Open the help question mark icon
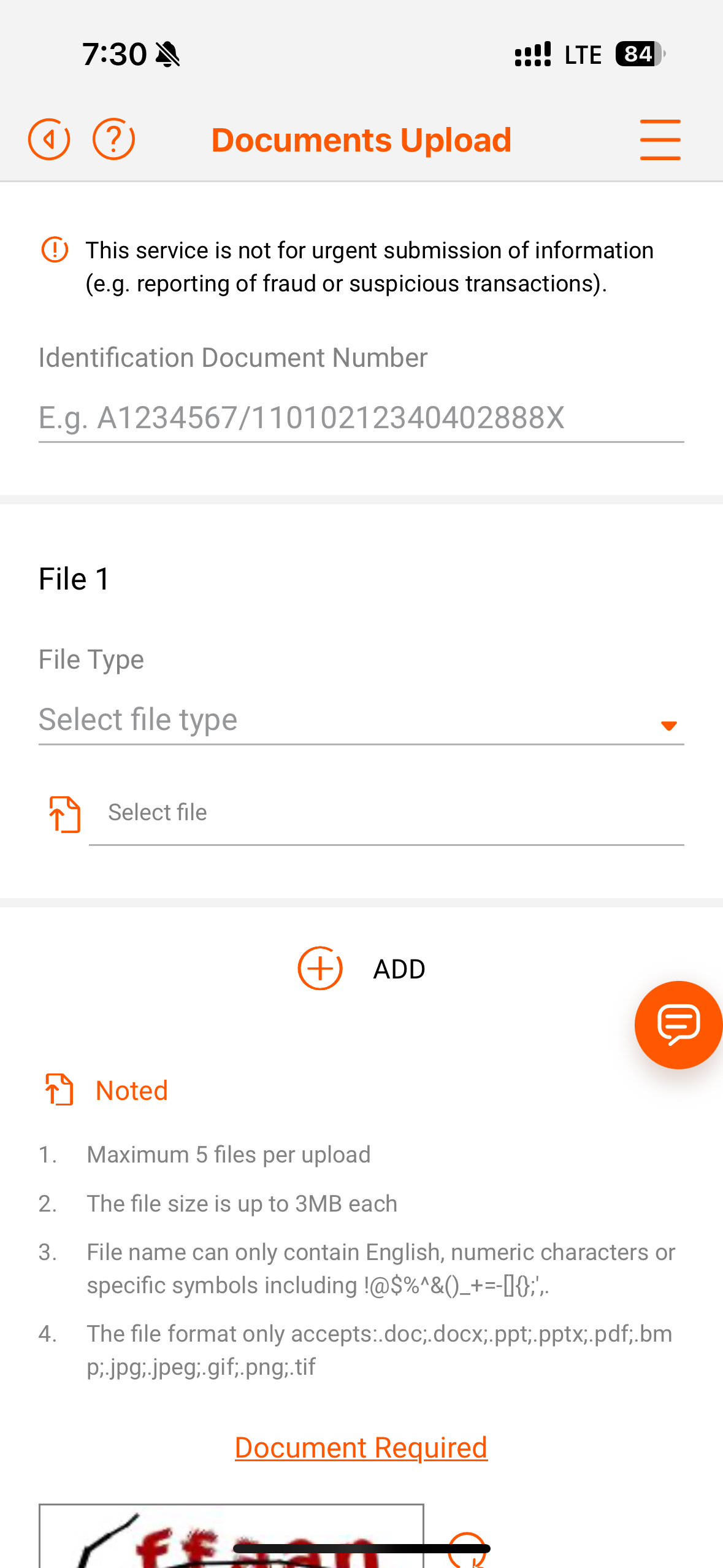This screenshot has width=723, height=1568. [x=113, y=139]
